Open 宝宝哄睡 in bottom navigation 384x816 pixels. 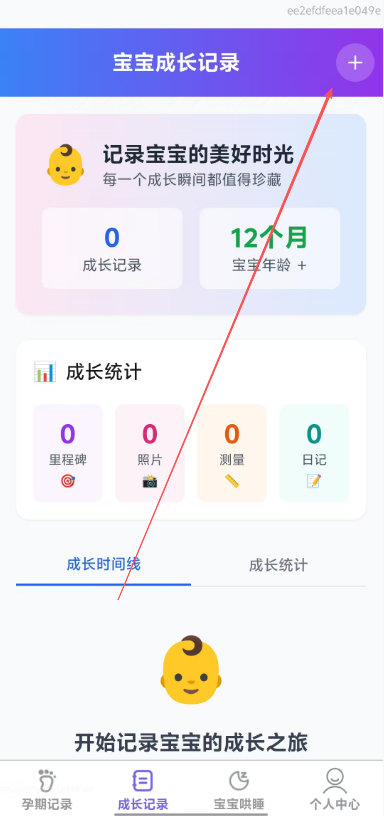239,789
